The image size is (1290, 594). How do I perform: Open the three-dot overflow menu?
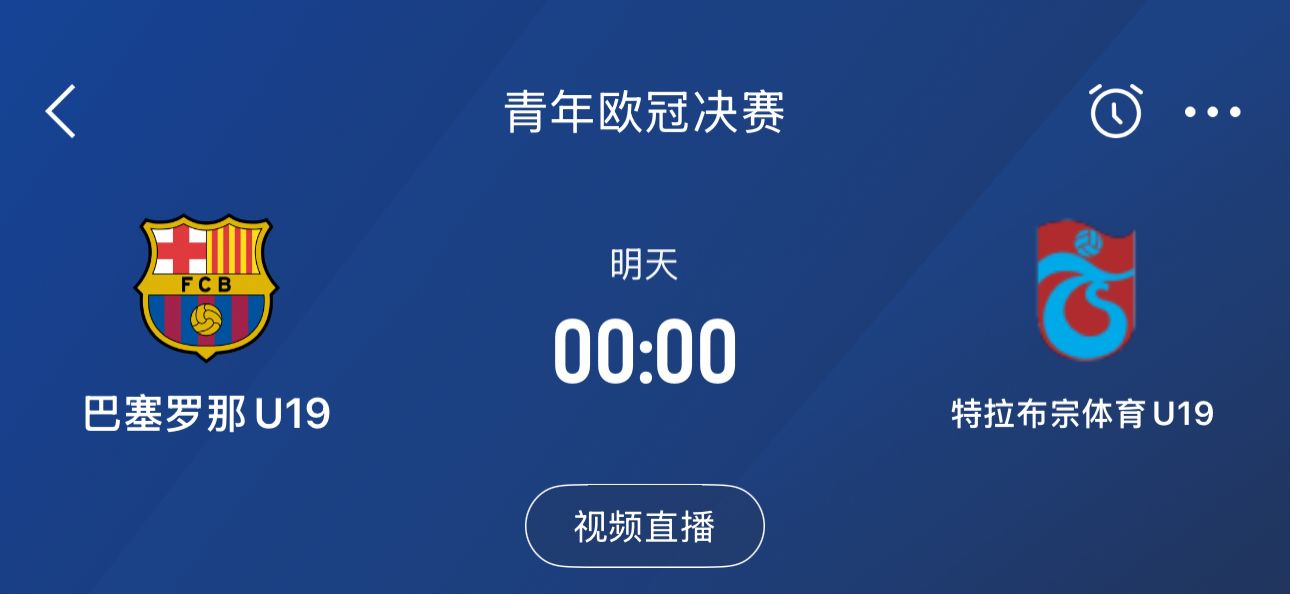pyautogui.click(x=1212, y=112)
